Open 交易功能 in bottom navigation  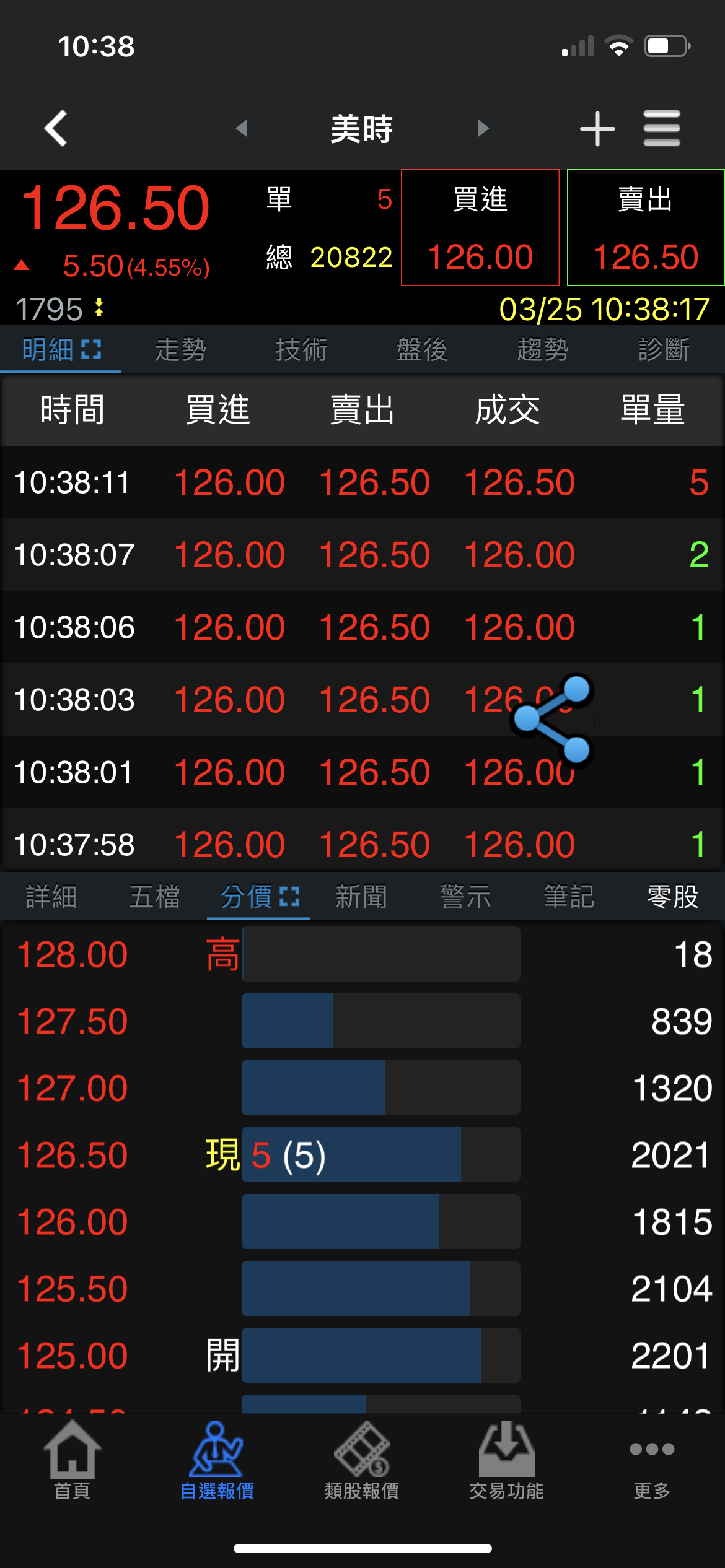(507, 1461)
